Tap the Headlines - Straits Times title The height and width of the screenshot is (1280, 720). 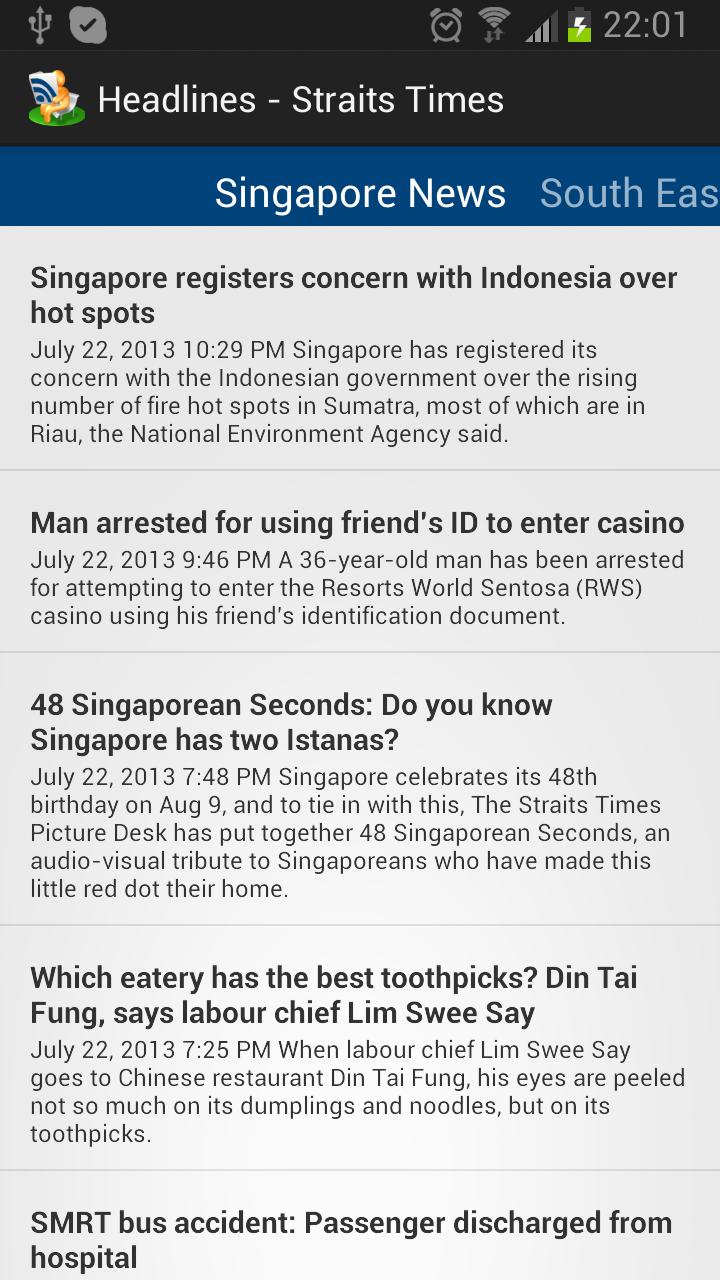[300, 97]
